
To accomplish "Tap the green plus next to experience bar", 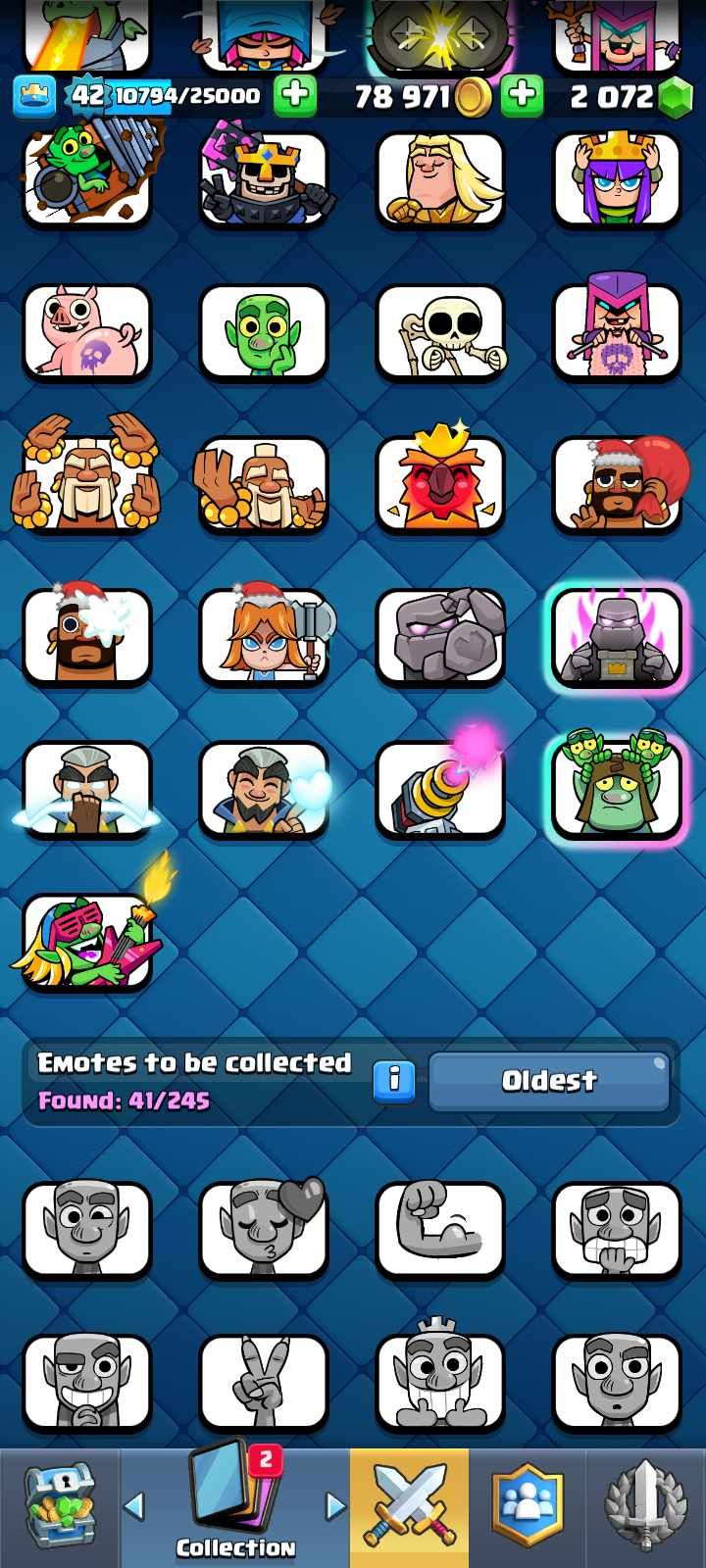I will pos(294,96).
